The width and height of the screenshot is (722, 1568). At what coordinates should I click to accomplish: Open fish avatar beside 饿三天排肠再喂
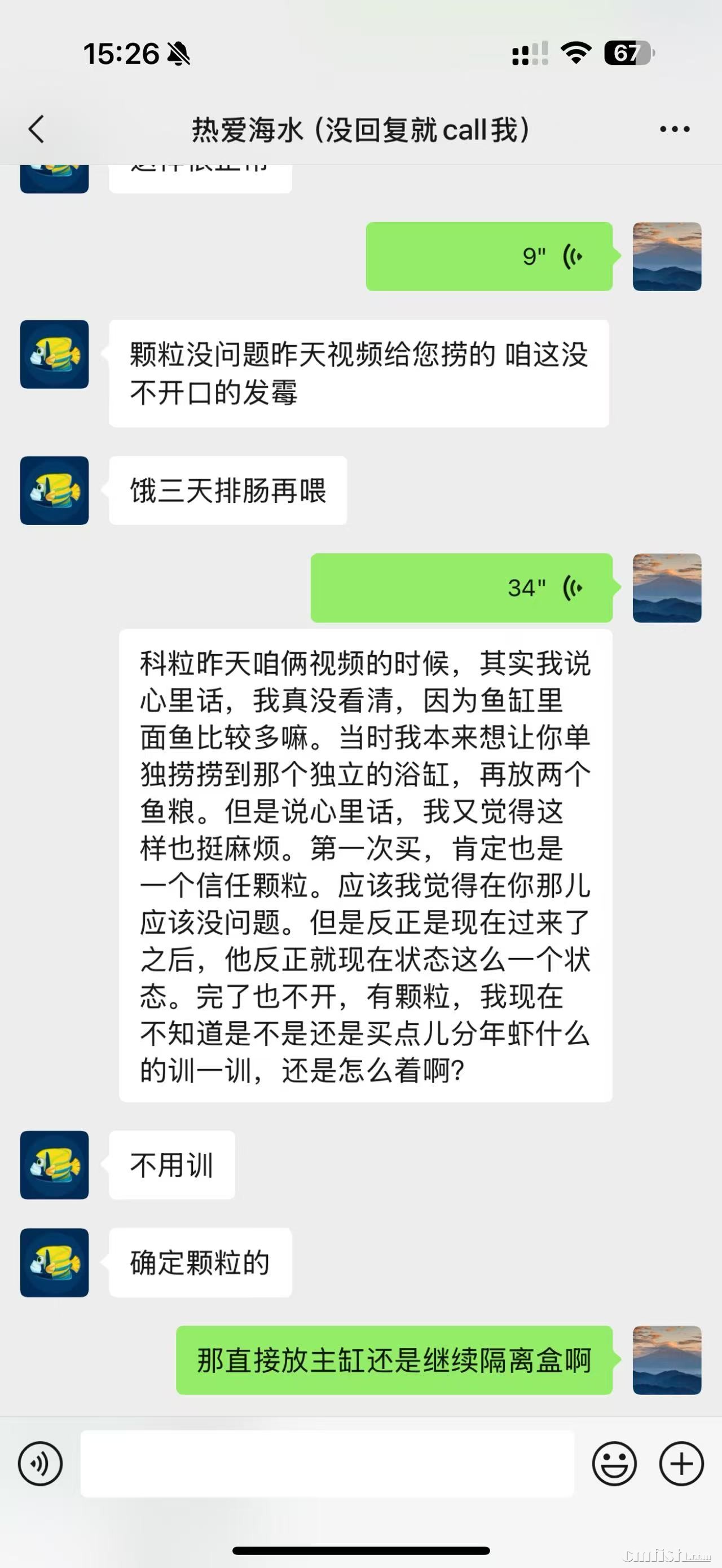[x=55, y=491]
